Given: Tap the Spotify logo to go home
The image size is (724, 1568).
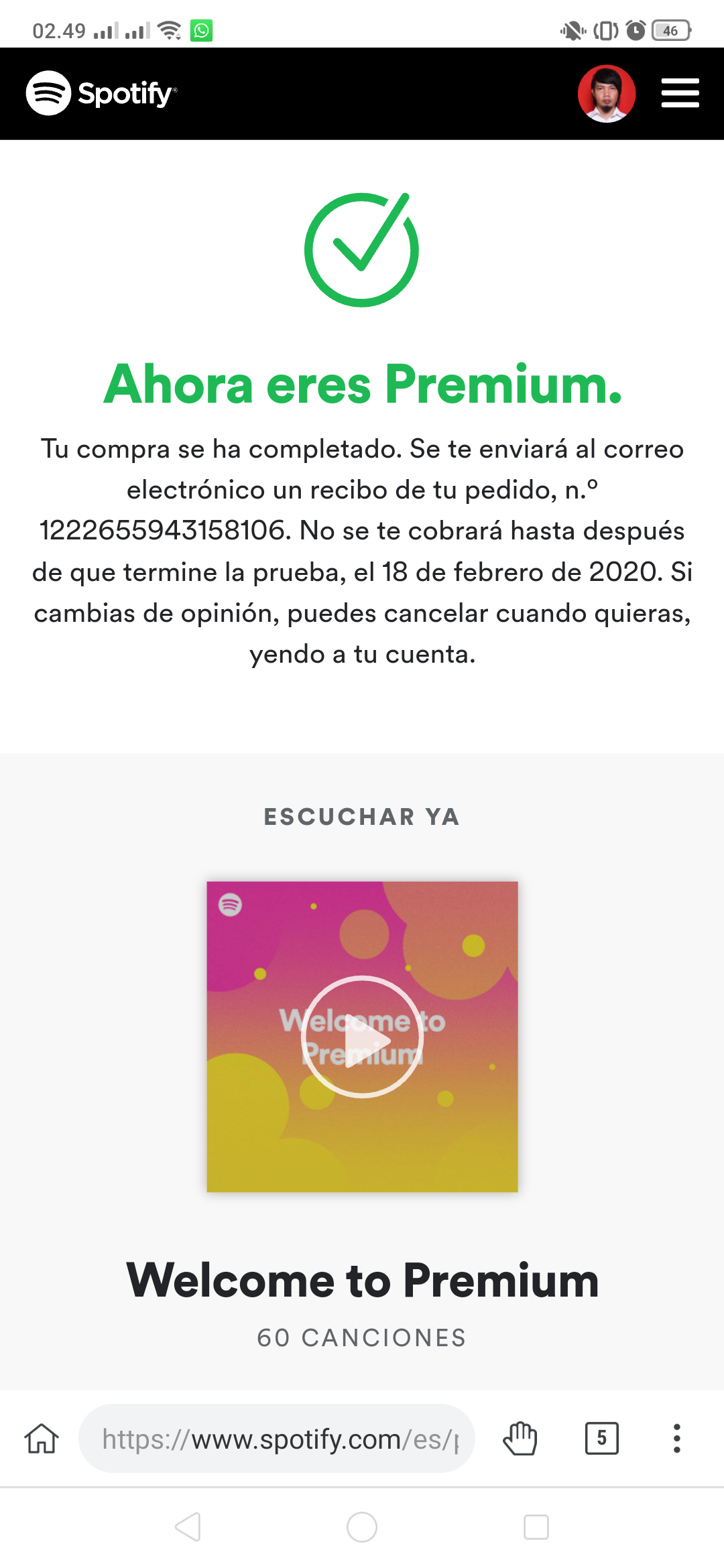Looking at the screenshot, I should [102, 93].
